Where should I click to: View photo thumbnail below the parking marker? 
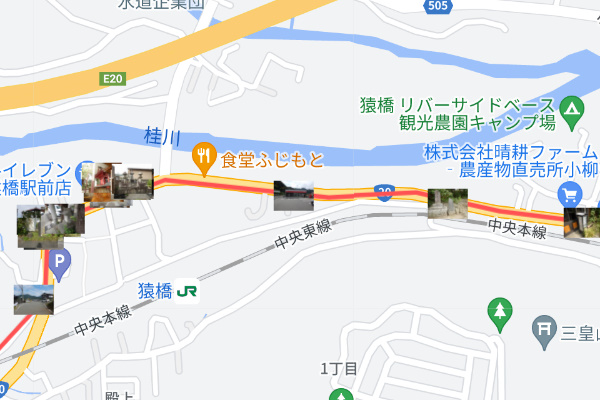coord(33,298)
